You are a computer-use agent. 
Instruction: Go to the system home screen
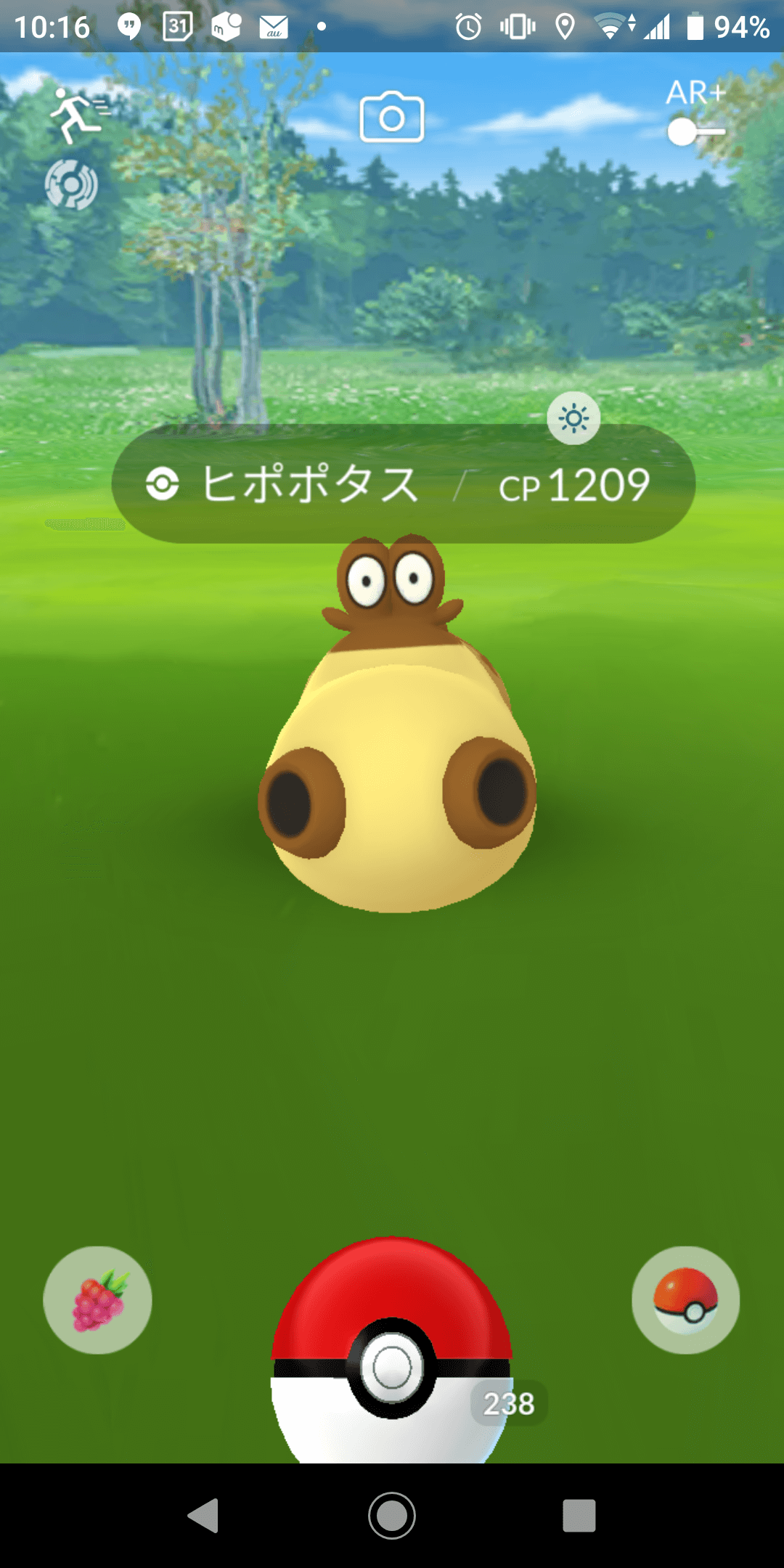(392, 1515)
